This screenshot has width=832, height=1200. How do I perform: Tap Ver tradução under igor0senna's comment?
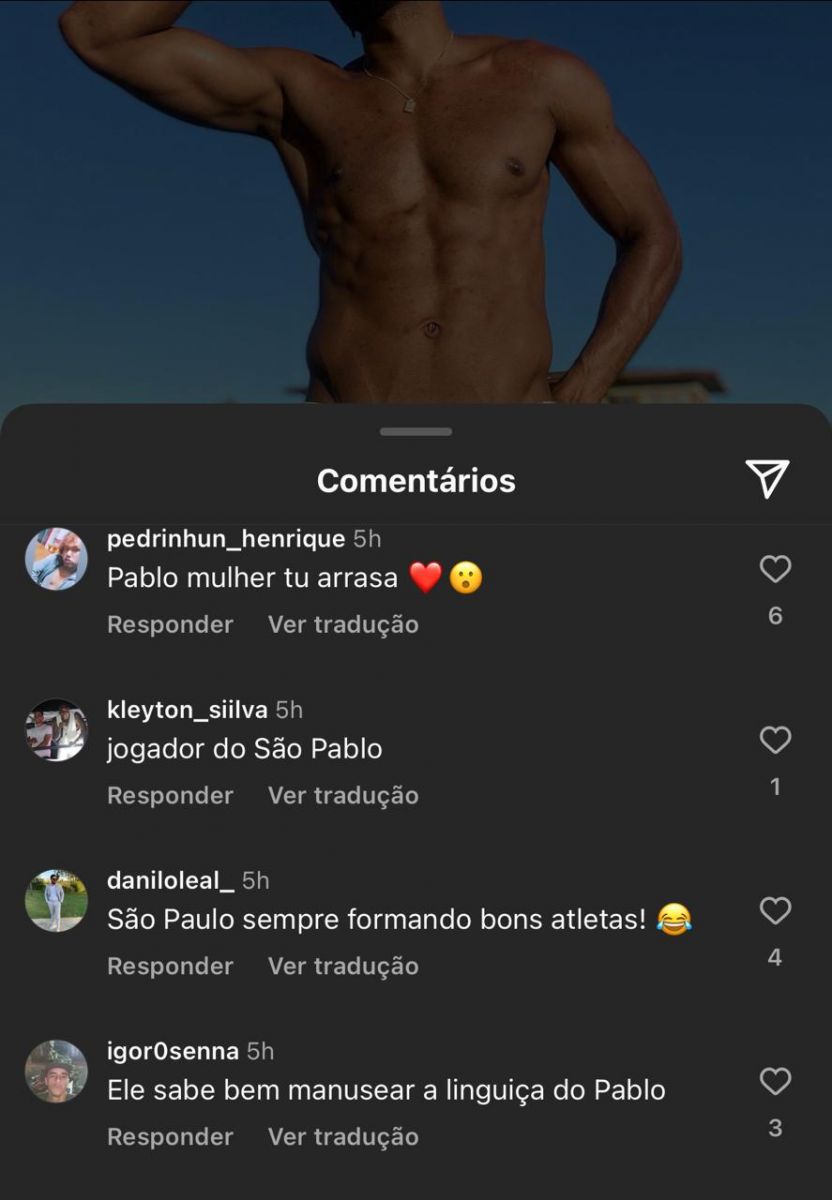[x=343, y=1137]
